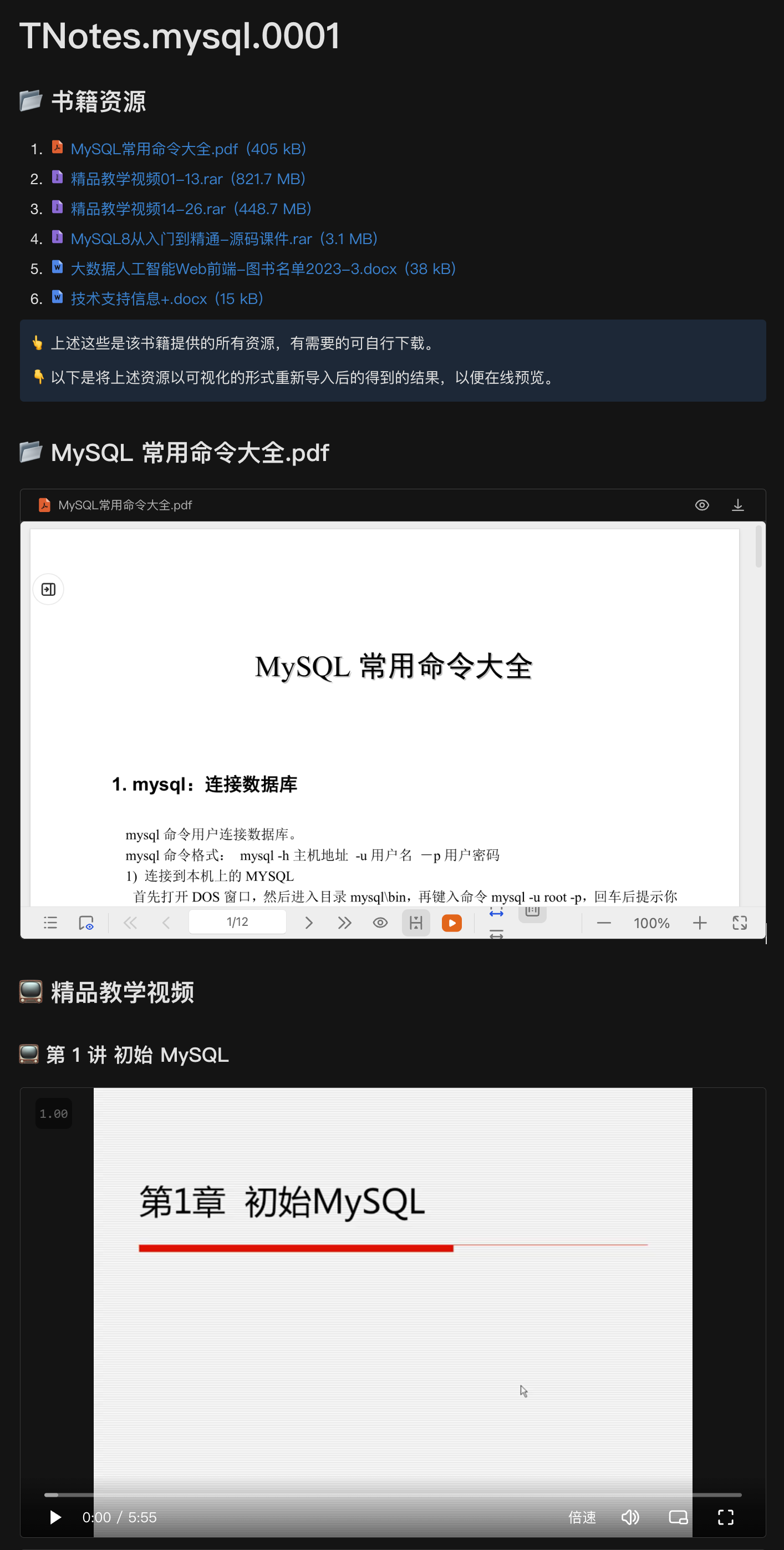
Task: Zoom in the PDF view
Action: tap(699, 923)
